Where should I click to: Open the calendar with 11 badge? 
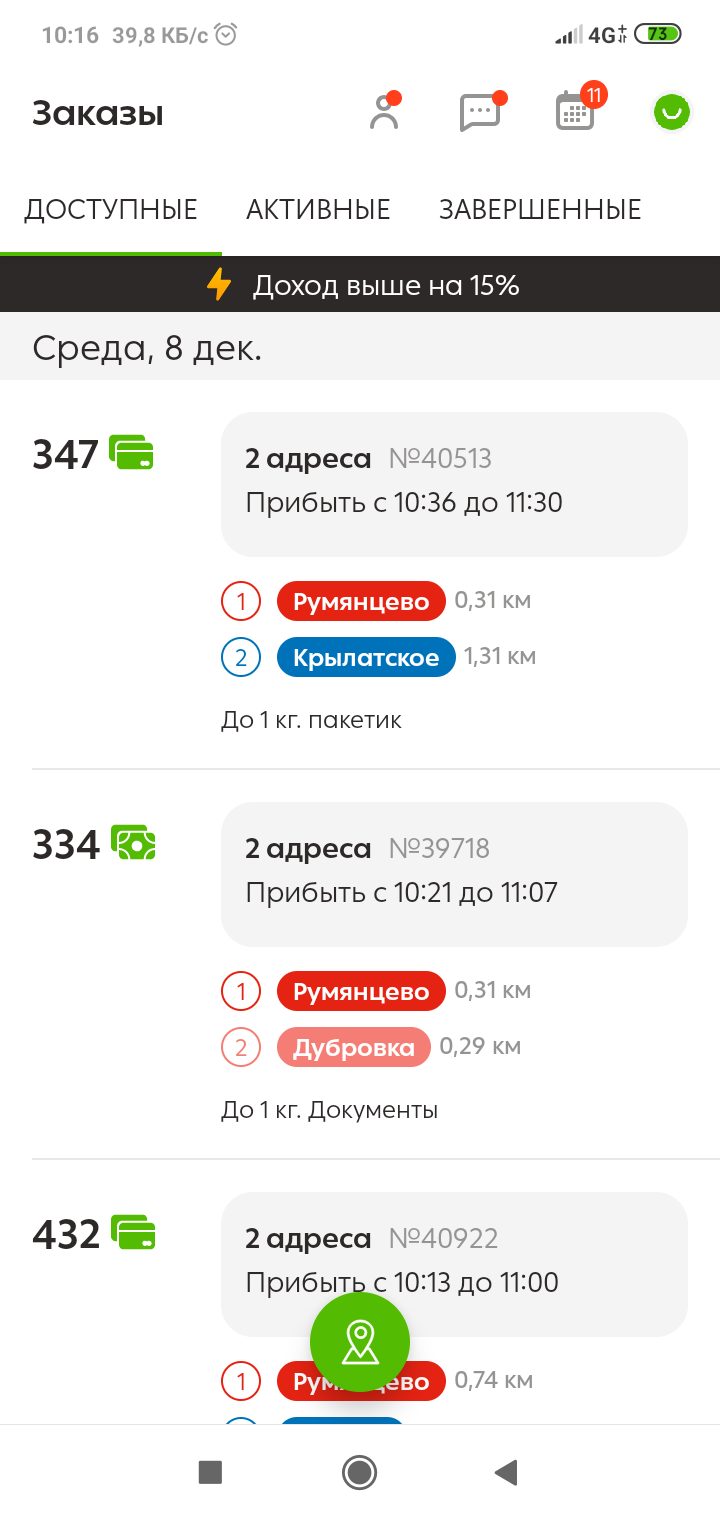coord(576,112)
